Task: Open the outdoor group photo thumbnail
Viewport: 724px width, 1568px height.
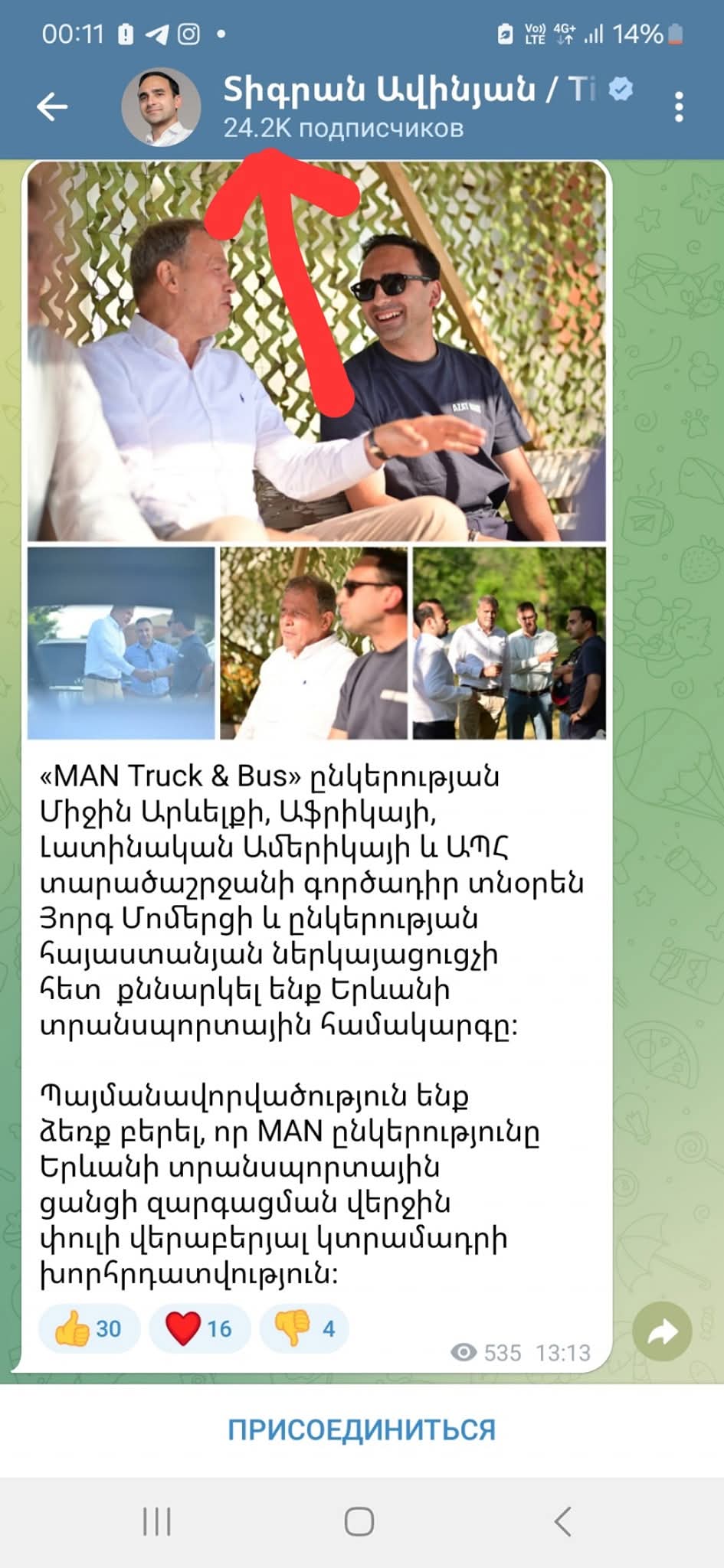Action: coord(509,643)
